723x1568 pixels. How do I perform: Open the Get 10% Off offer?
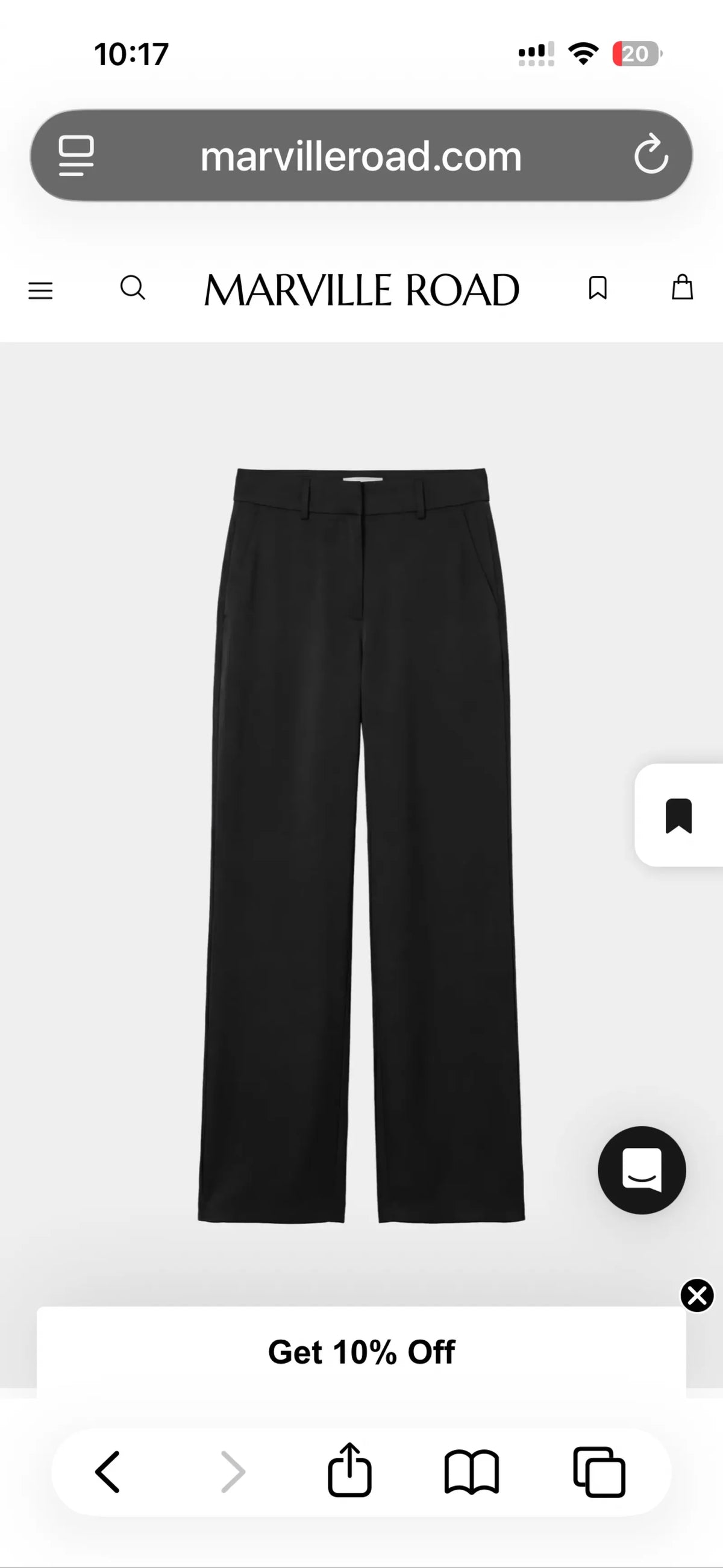(x=361, y=1351)
